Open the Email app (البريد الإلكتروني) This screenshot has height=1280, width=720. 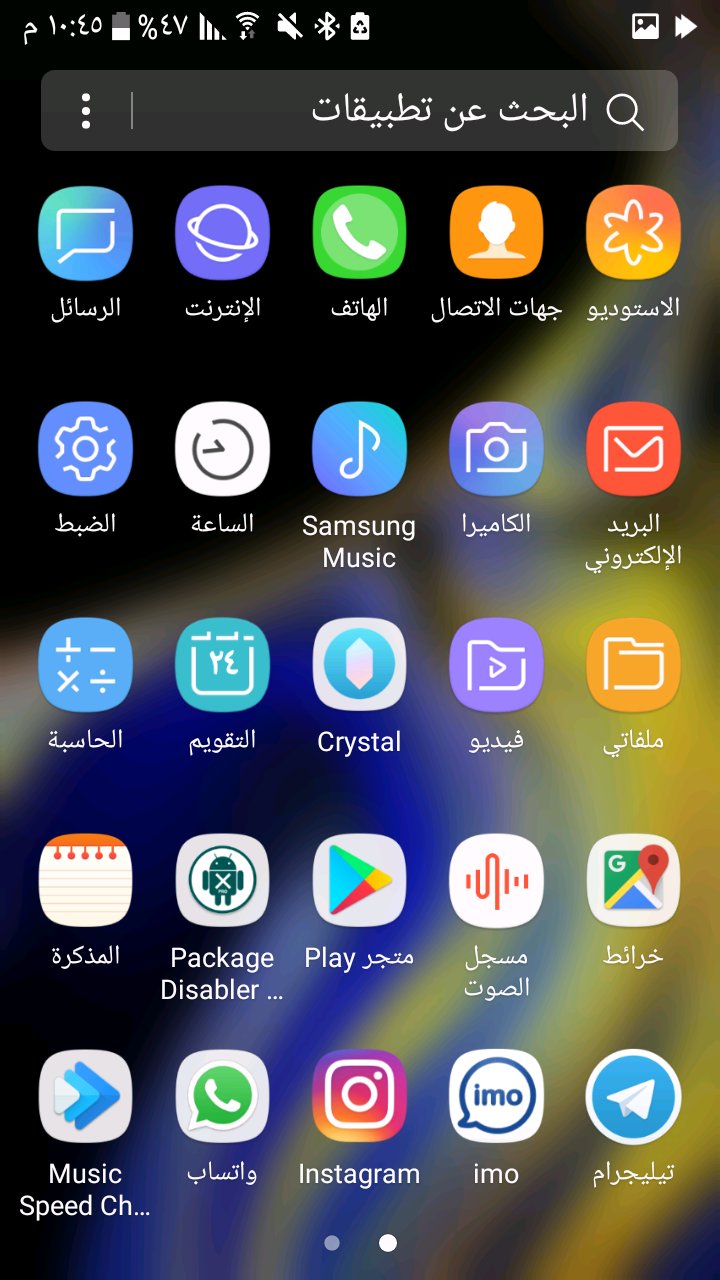(633, 449)
